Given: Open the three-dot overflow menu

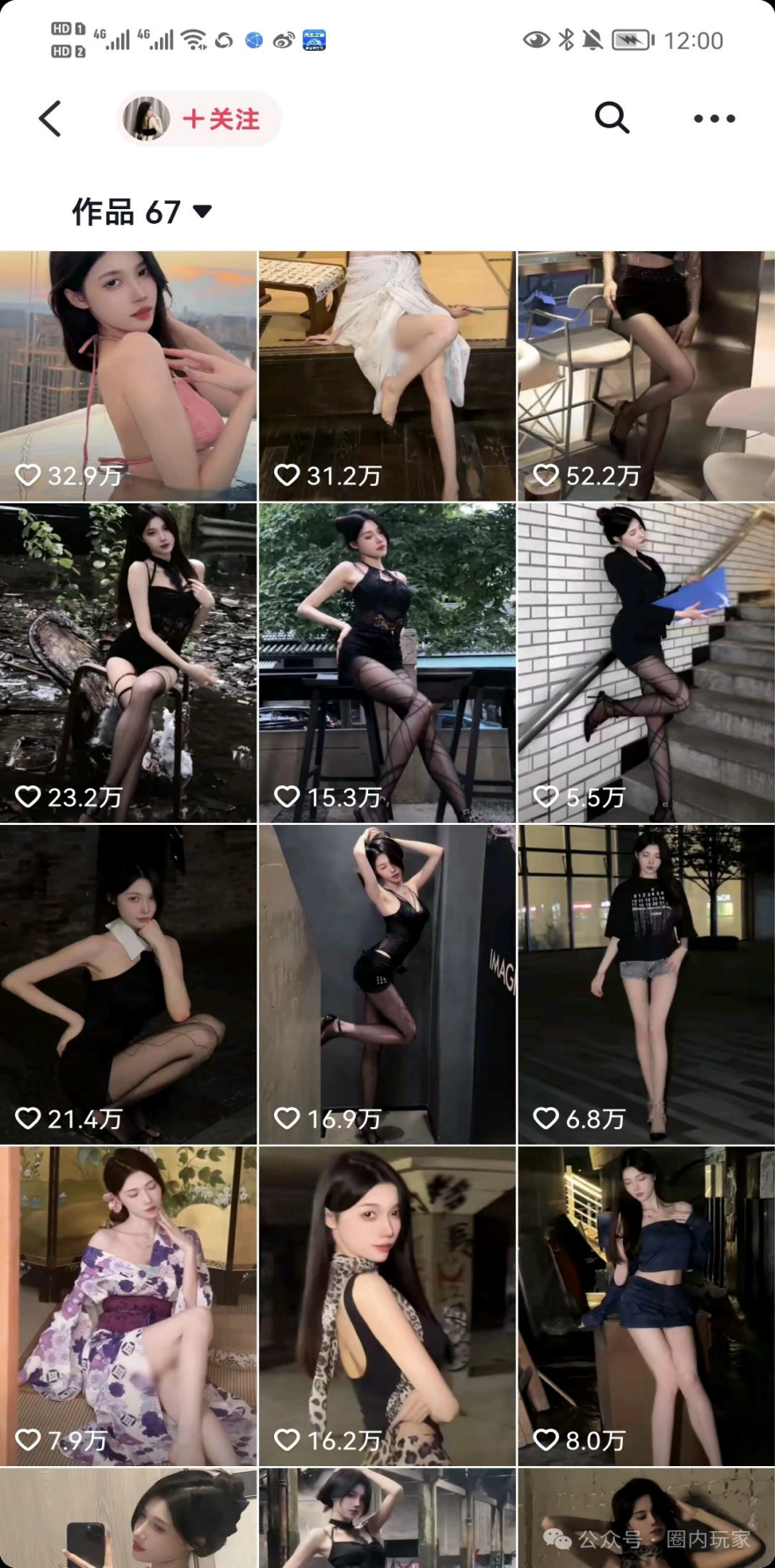Looking at the screenshot, I should point(714,119).
